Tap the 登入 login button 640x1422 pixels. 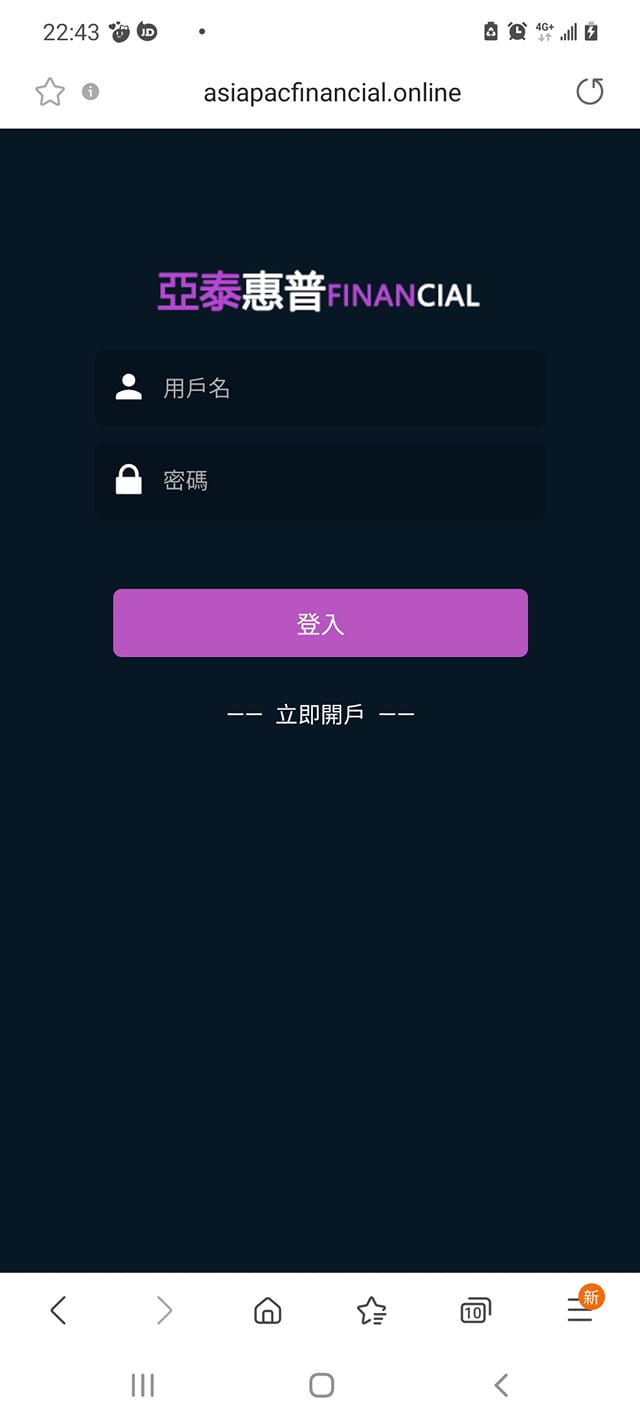[320, 623]
